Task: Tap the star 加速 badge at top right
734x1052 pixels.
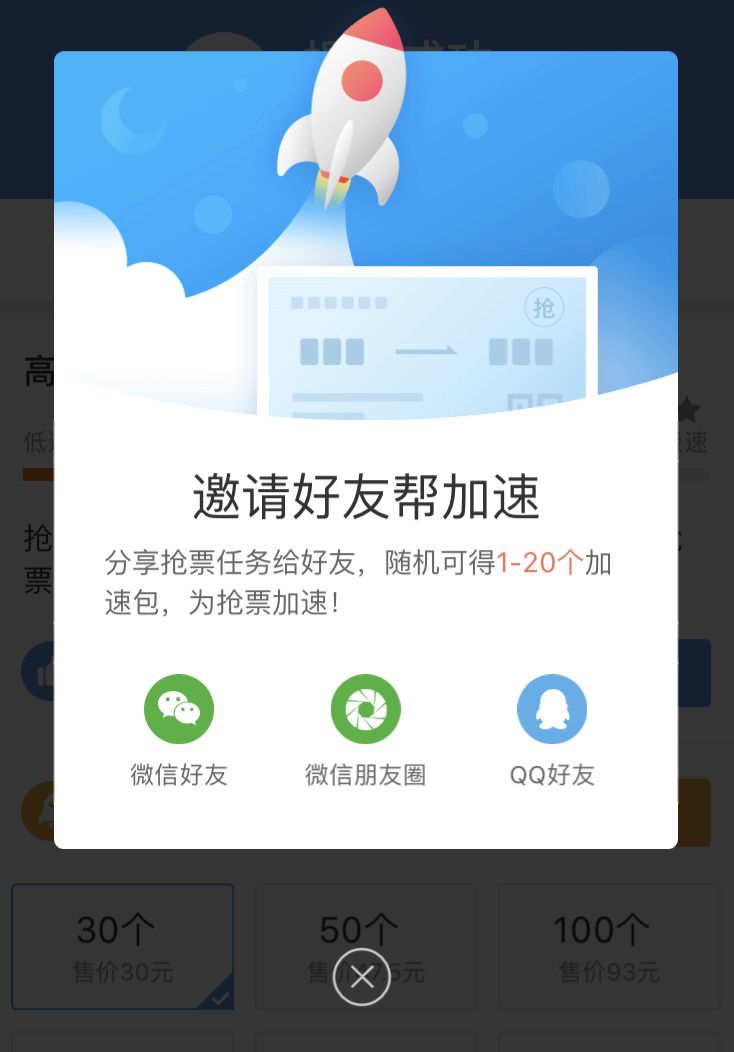Action: (689, 420)
